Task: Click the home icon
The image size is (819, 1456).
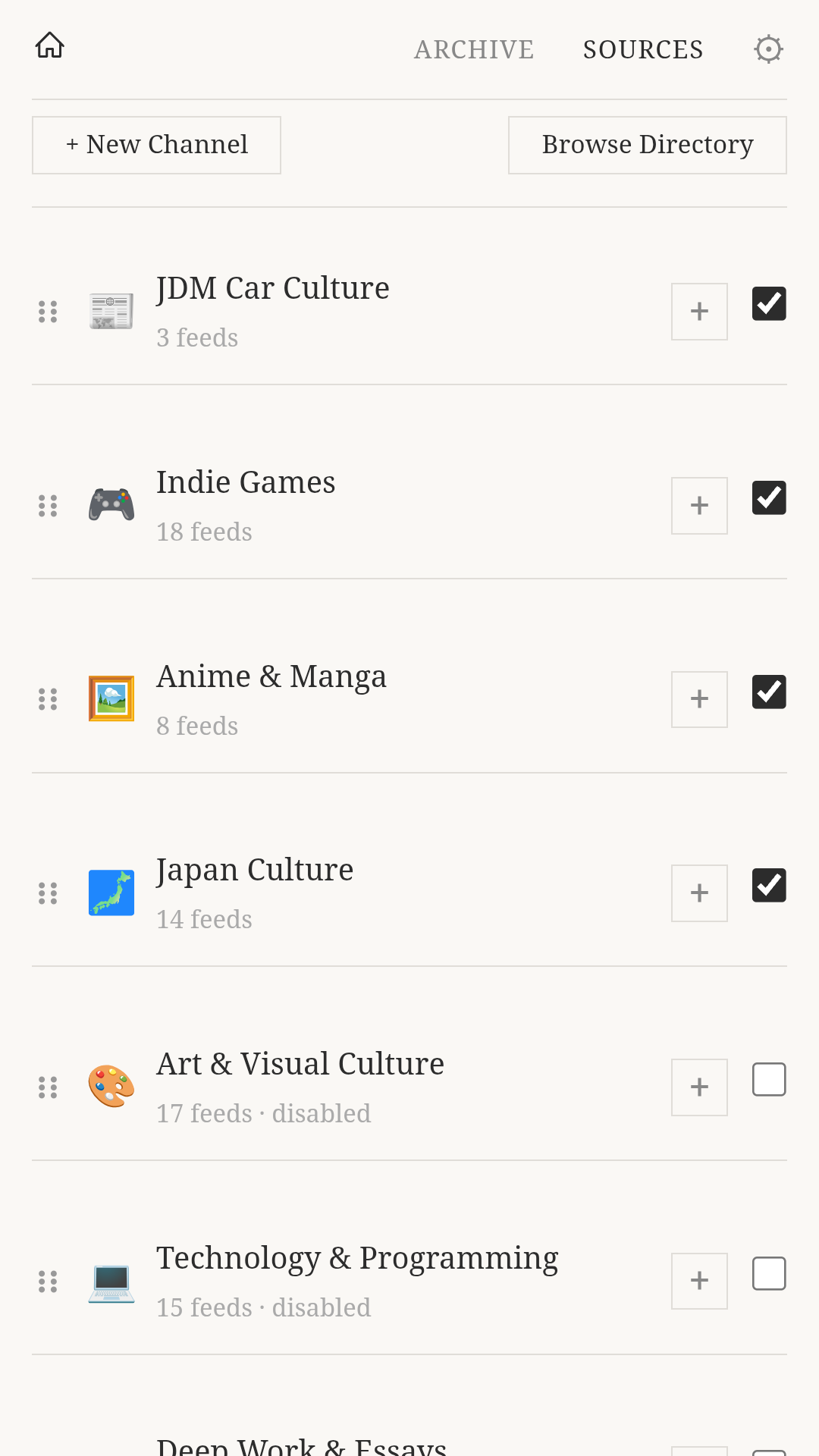Action: coord(49,45)
